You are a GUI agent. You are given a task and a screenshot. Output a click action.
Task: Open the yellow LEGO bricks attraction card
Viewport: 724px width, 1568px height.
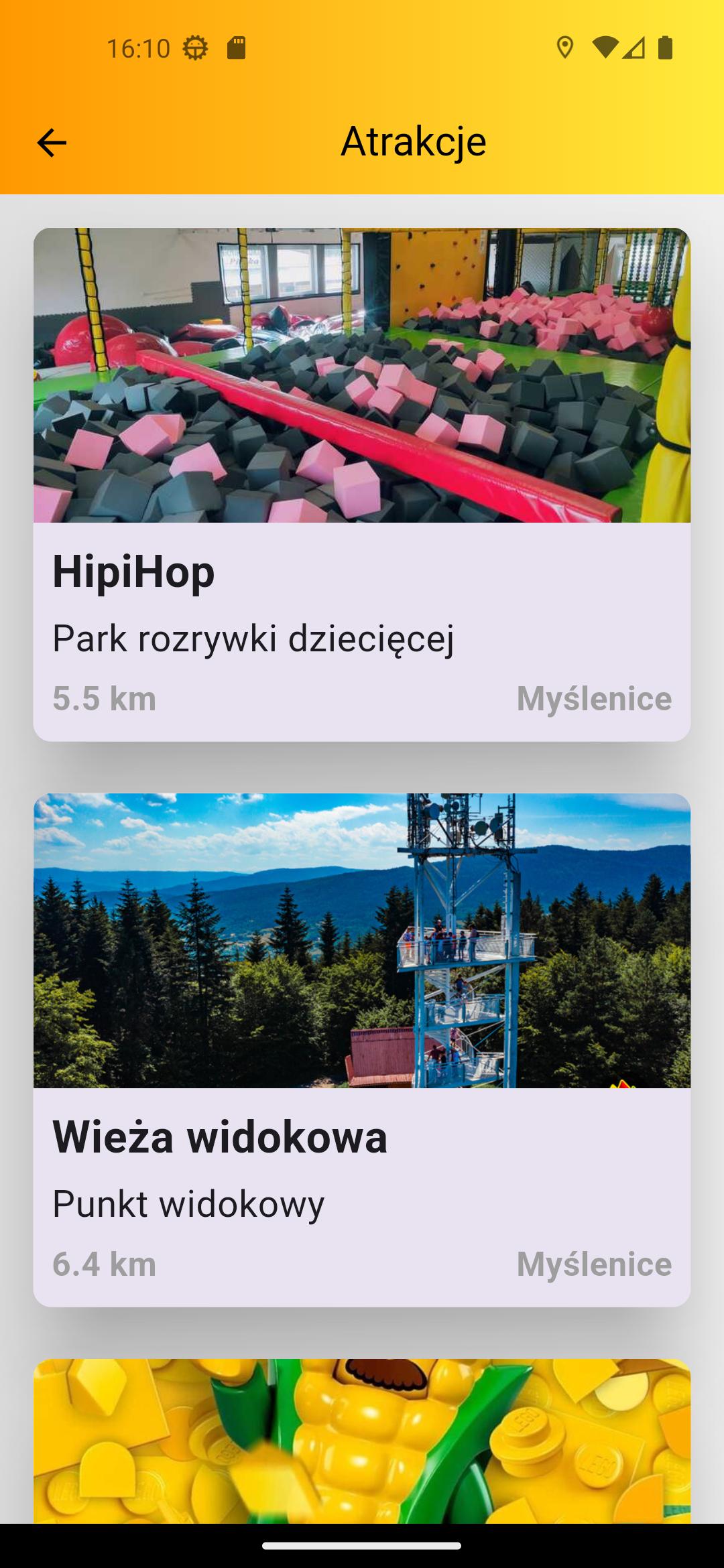(x=362, y=1441)
